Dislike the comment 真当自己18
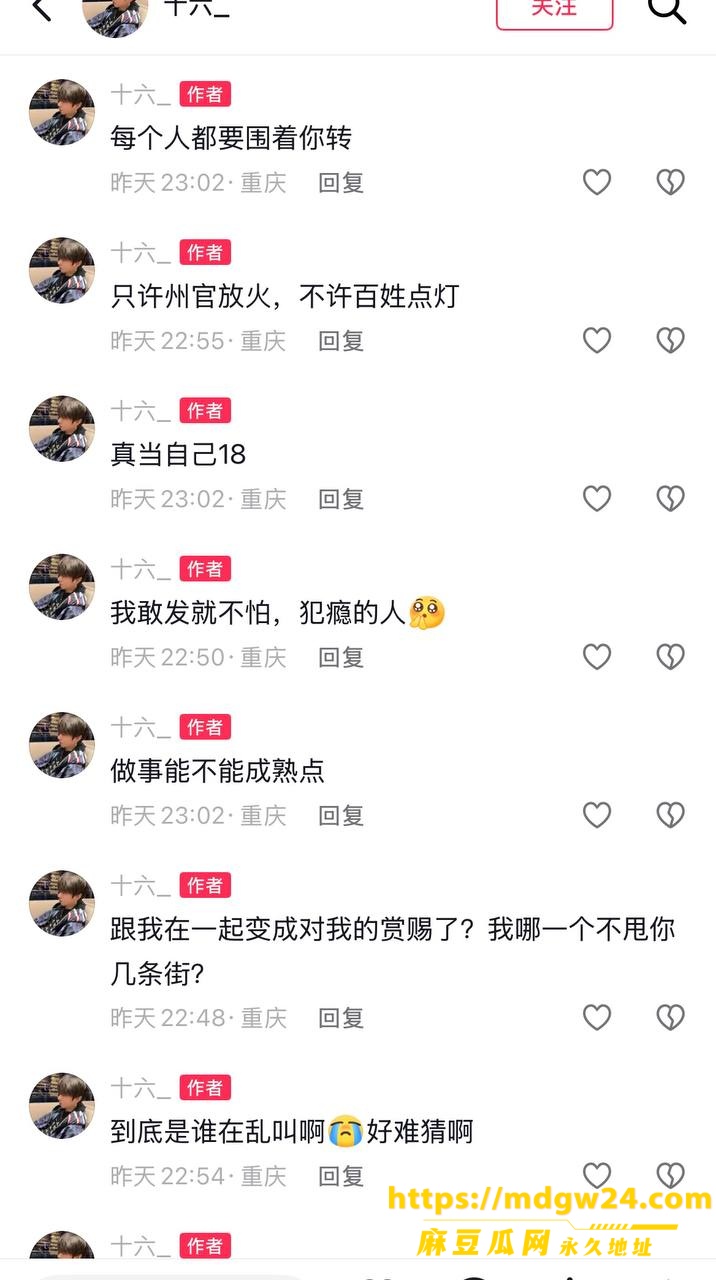This screenshot has width=716, height=1280. tap(670, 498)
